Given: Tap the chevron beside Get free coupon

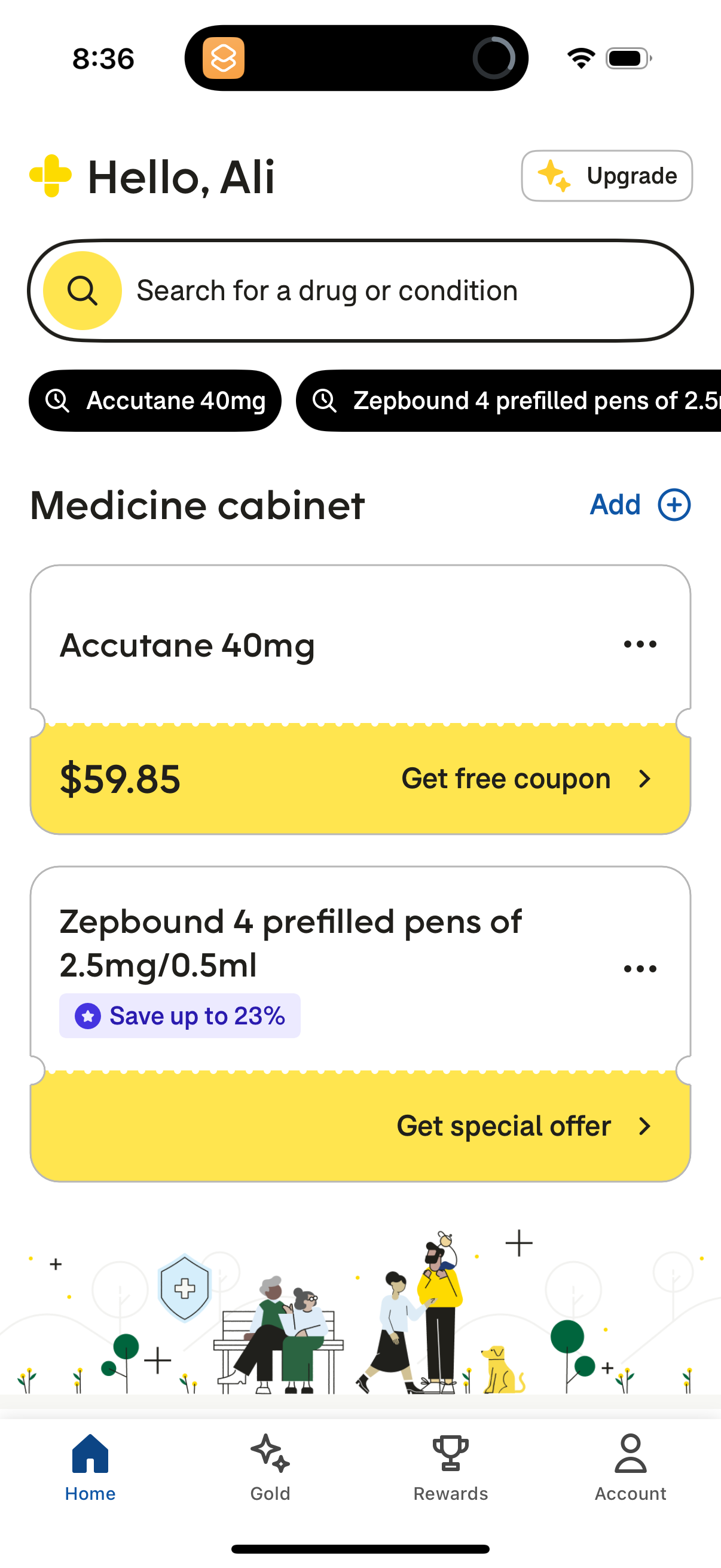Looking at the screenshot, I should [x=645, y=779].
